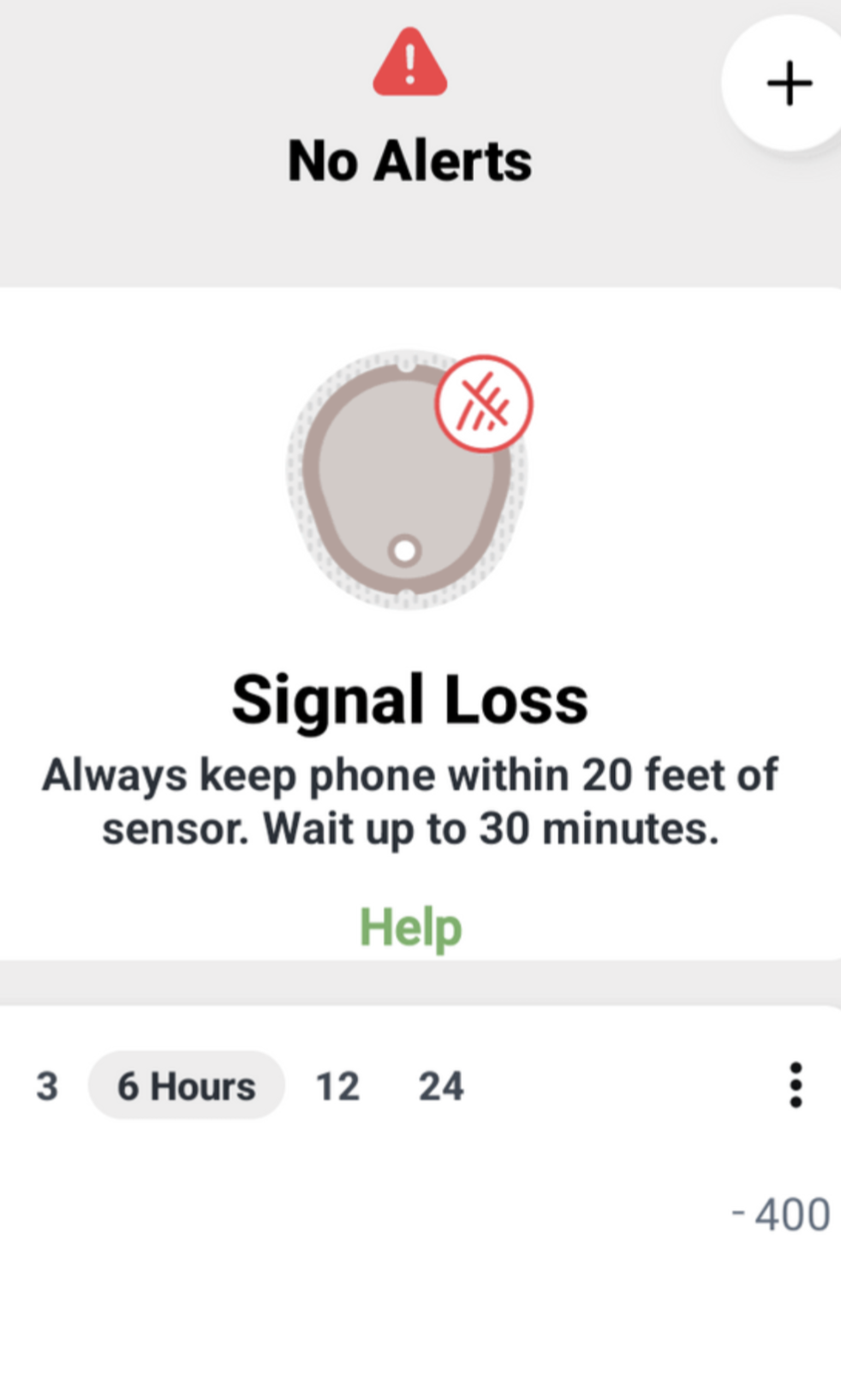
Task: Select the 6 Hours graph range
Action: tap(186, 1086)
